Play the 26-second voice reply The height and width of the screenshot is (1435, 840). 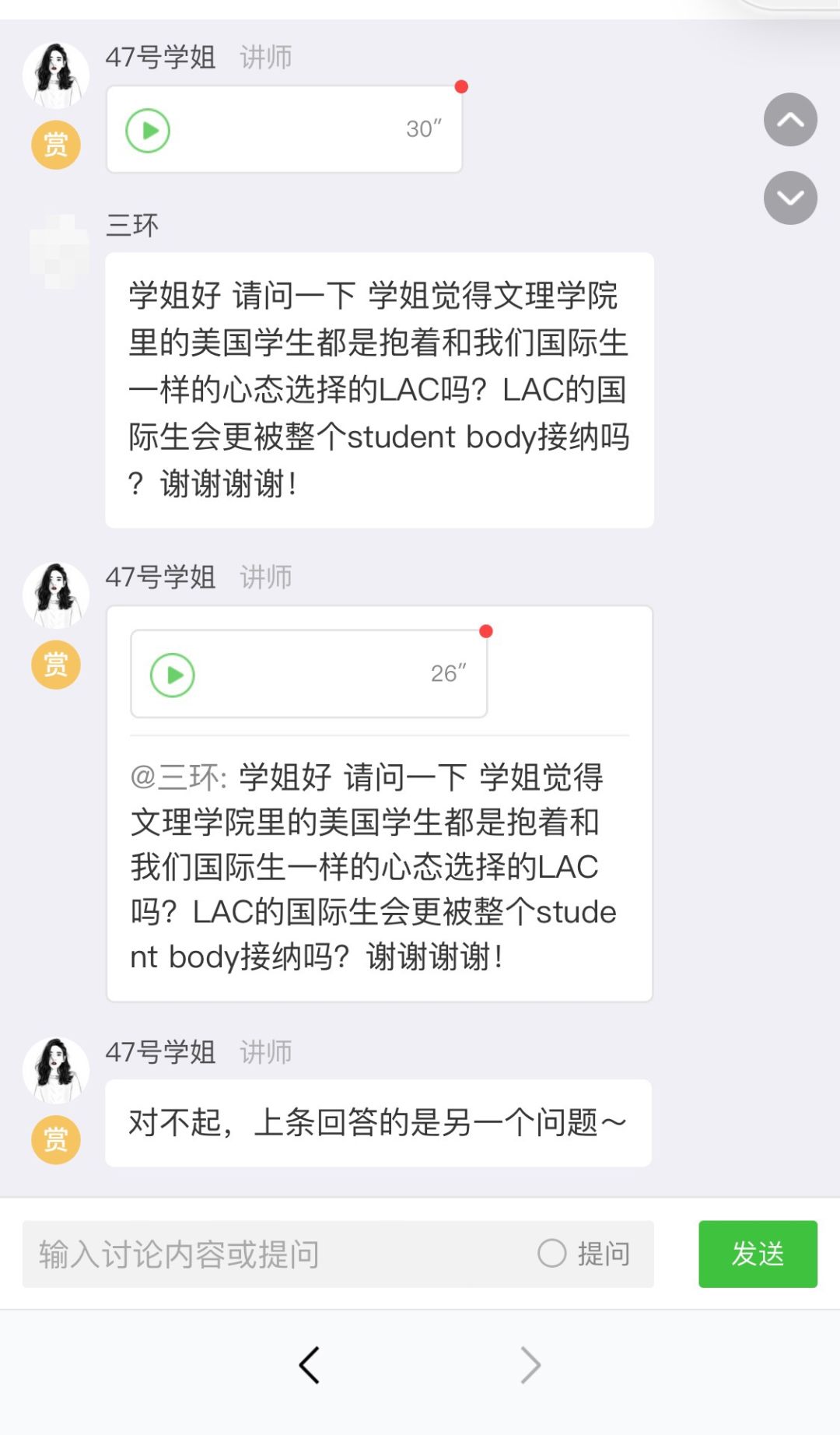(x=171, y=672)
